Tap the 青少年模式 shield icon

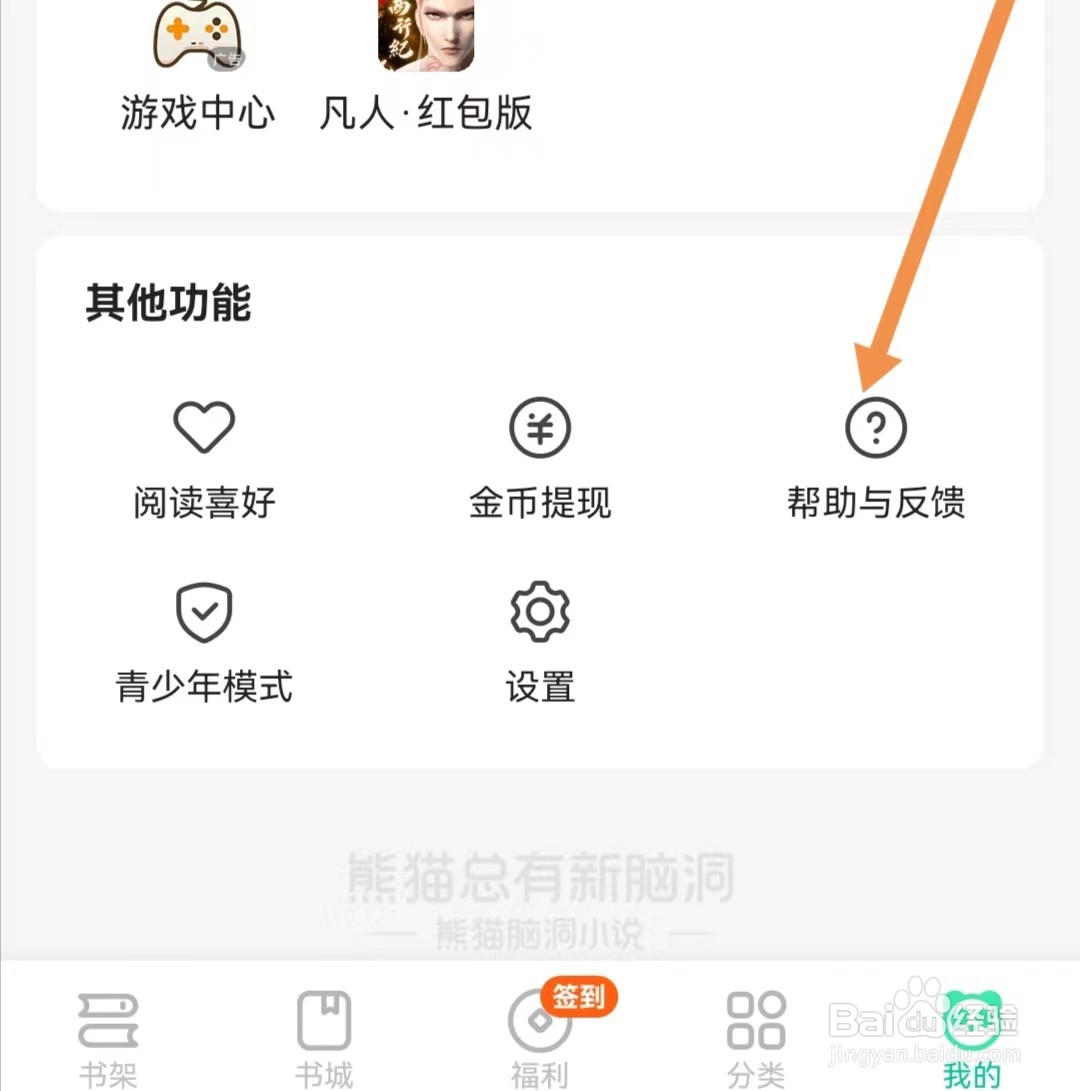click(203, 612)
